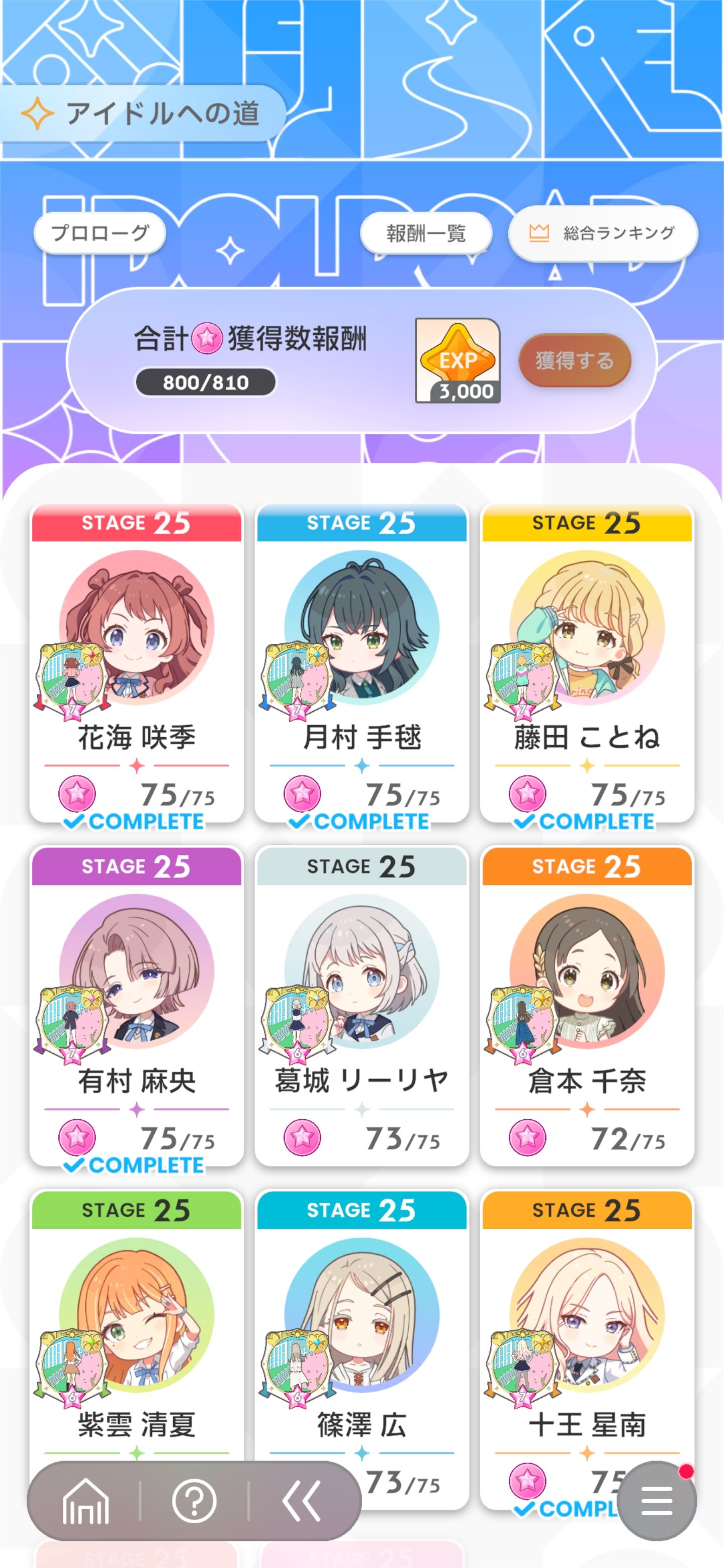724x1568 pixels.
Task: Select 月村 手毬's stage card
Action: (x=361, y=662)
